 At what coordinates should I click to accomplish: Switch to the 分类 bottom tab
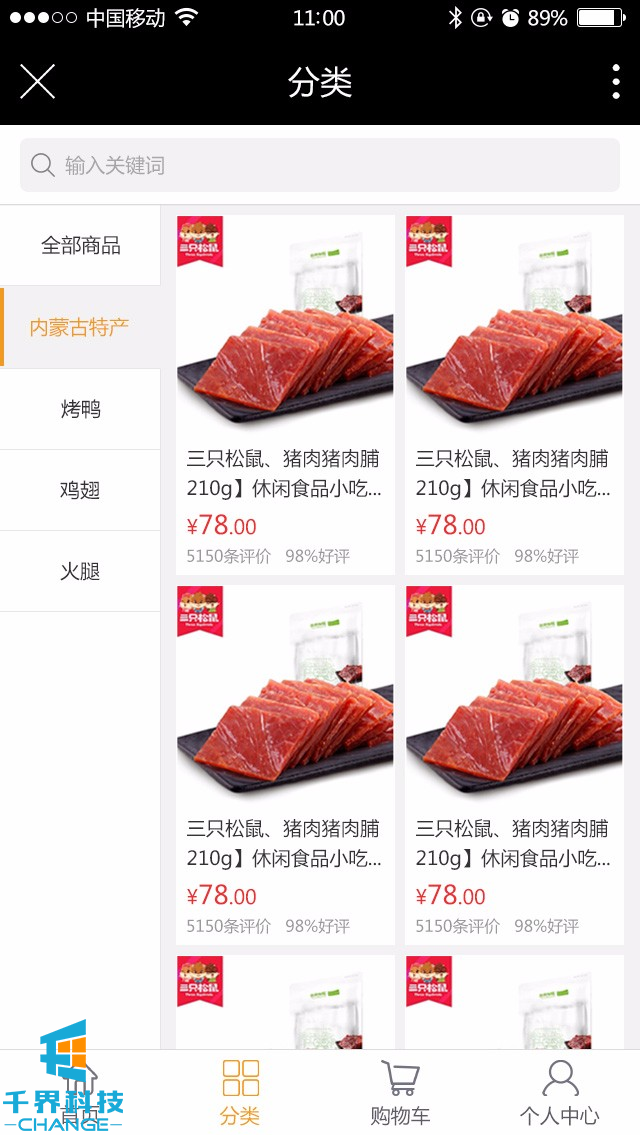240,1092
